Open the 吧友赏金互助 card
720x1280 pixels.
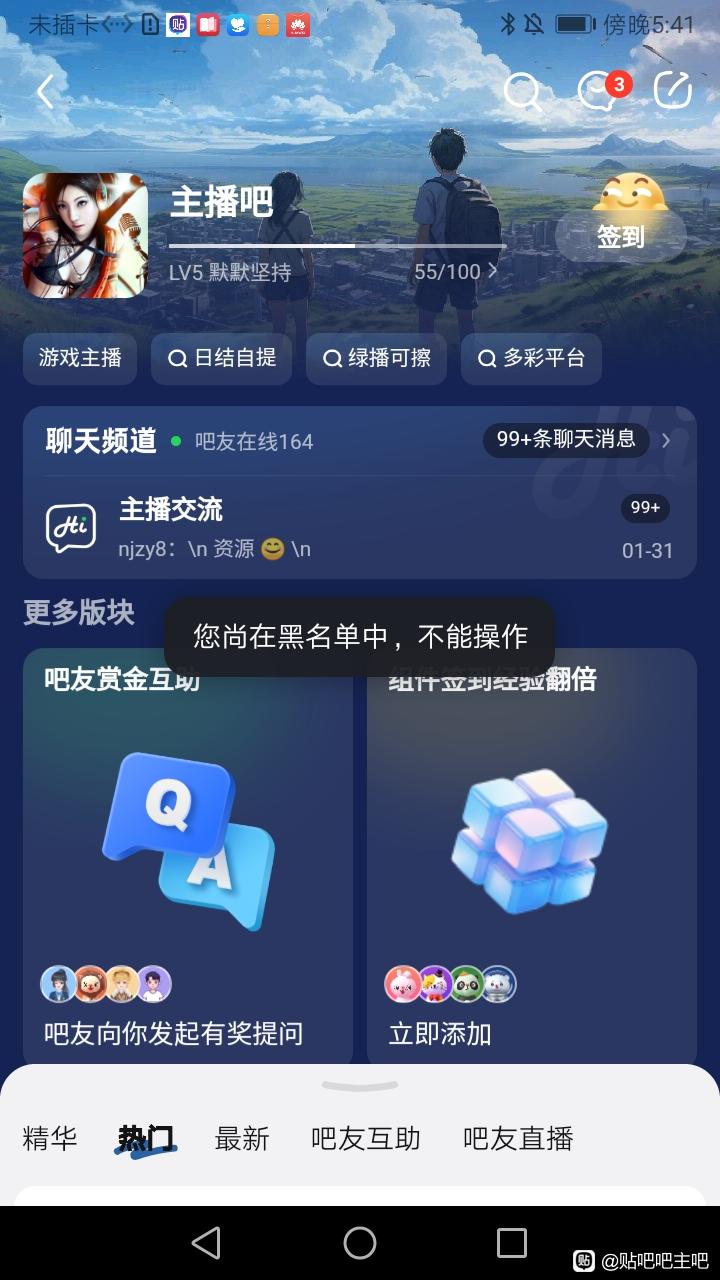point(188,860)
